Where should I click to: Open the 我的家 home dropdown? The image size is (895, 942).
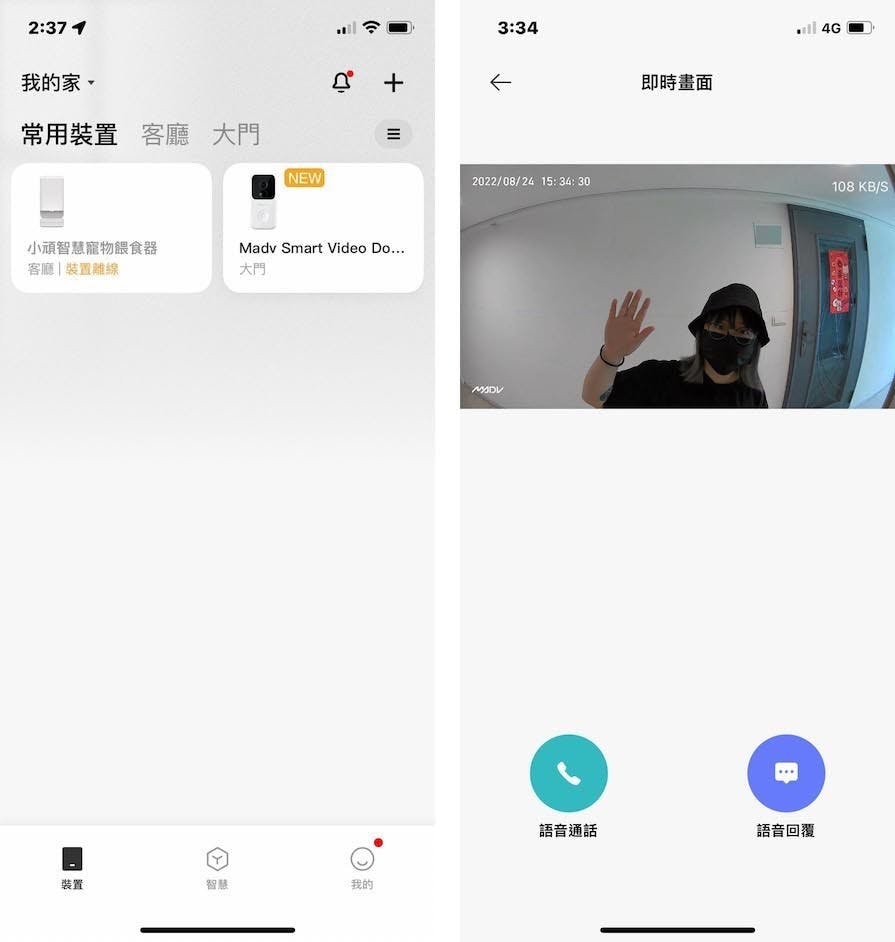tap(58, 83)
